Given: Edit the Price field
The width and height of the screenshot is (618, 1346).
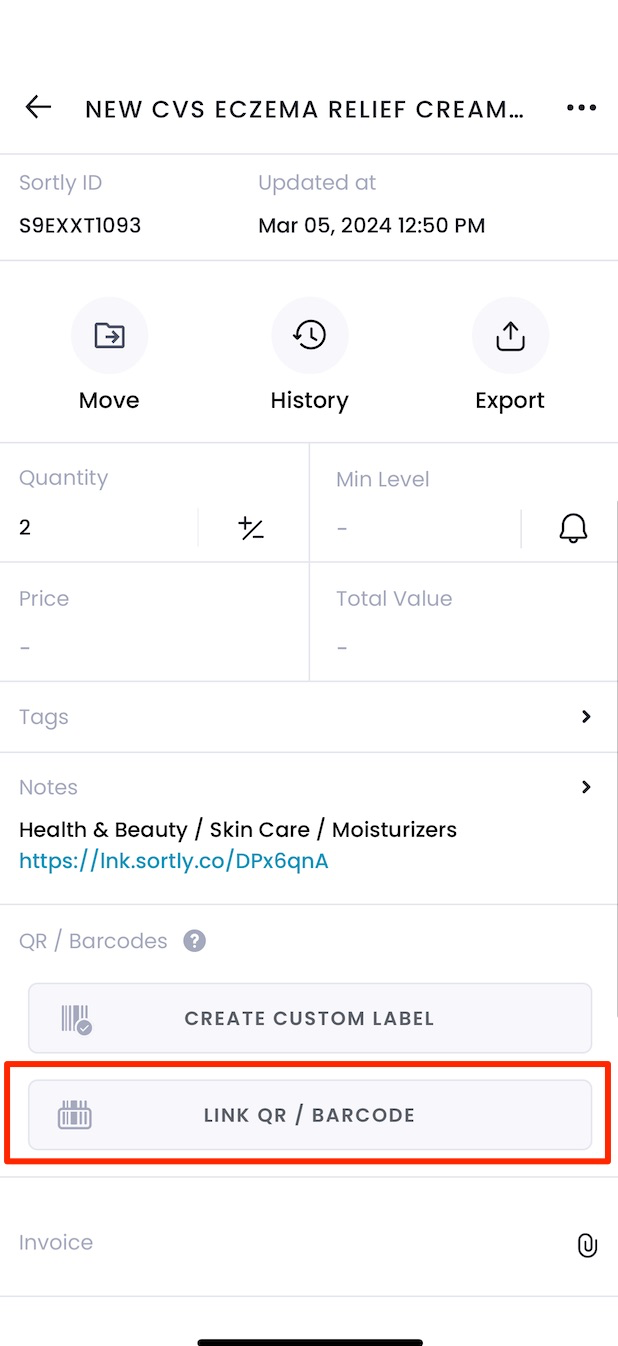Looking at the screenshot, I should point(154,622).
